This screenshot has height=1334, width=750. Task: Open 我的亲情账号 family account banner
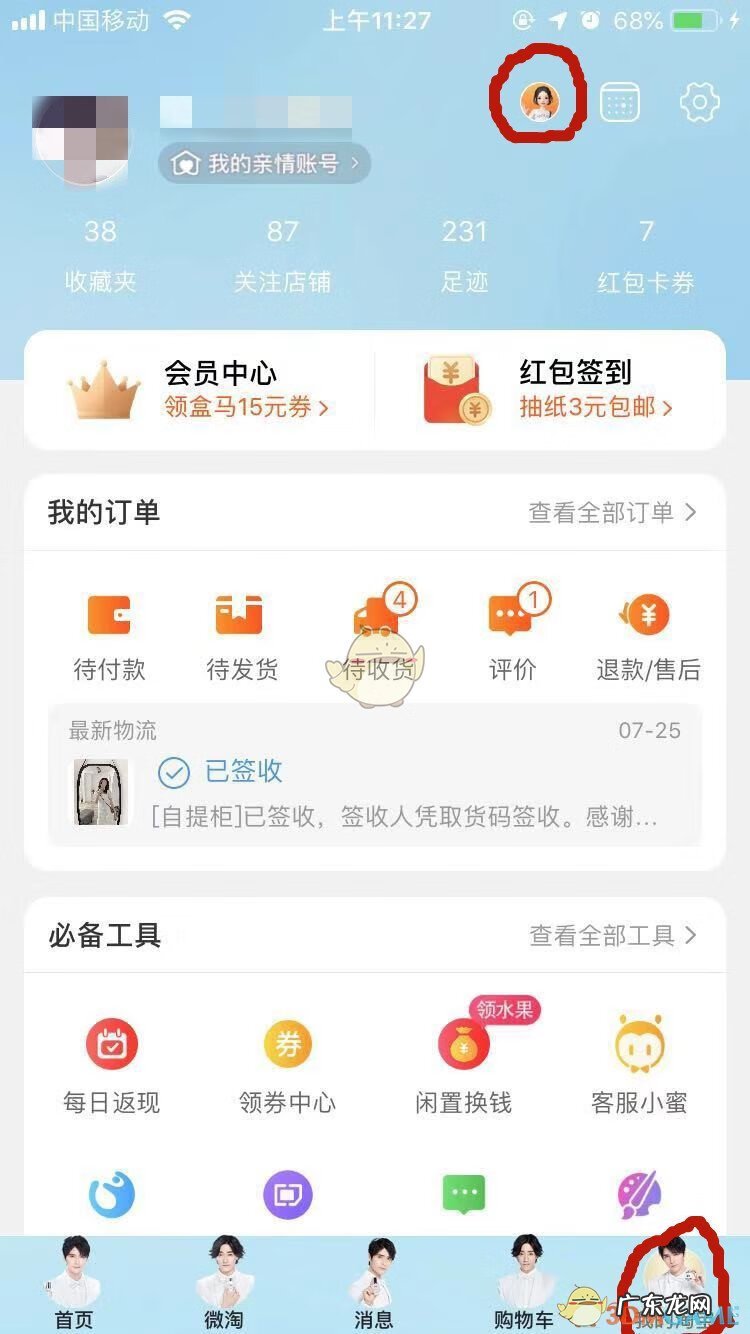(x=263, y=162)
